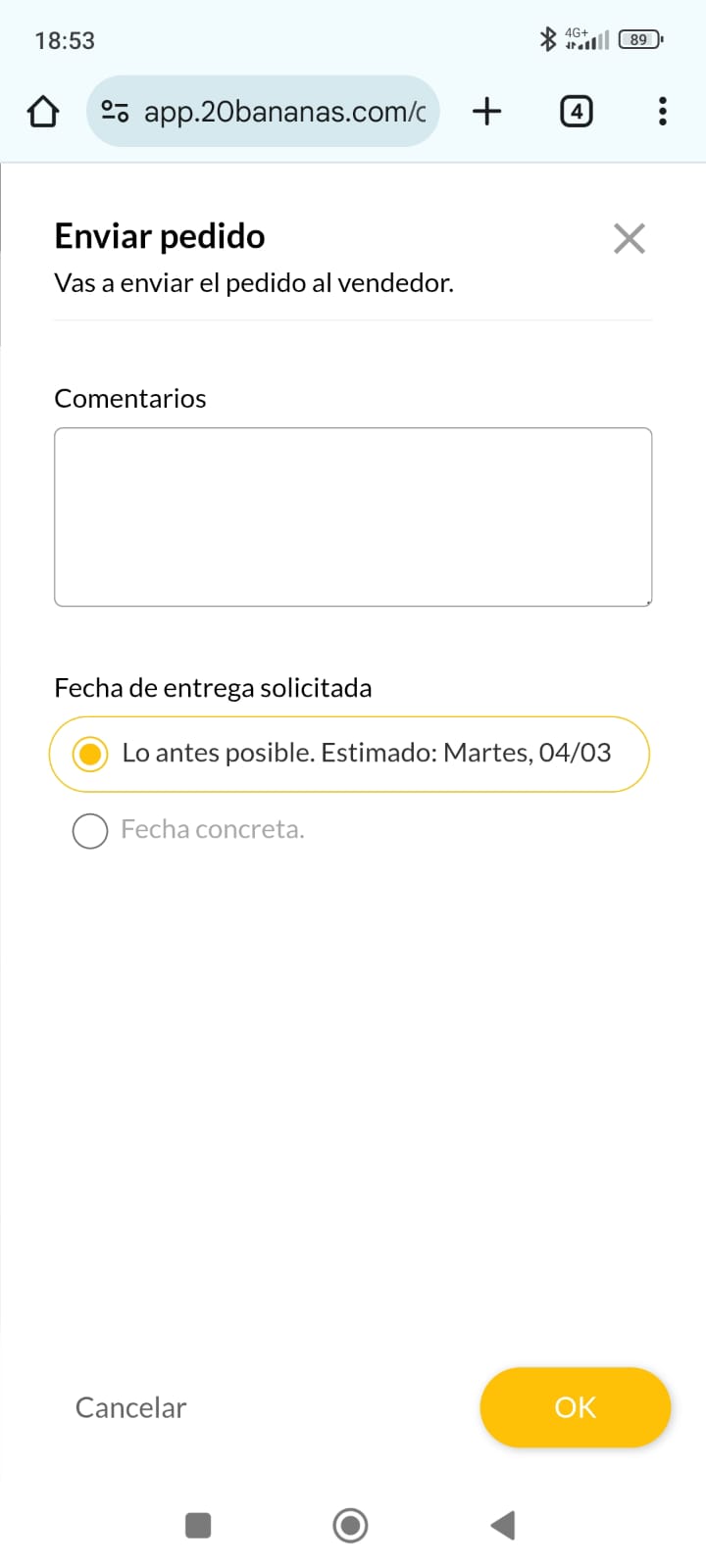Image resolution: width=706 pixels, height=1568 pixels.
Task: Show the open tabs switcher
Action: pos(576,112)
